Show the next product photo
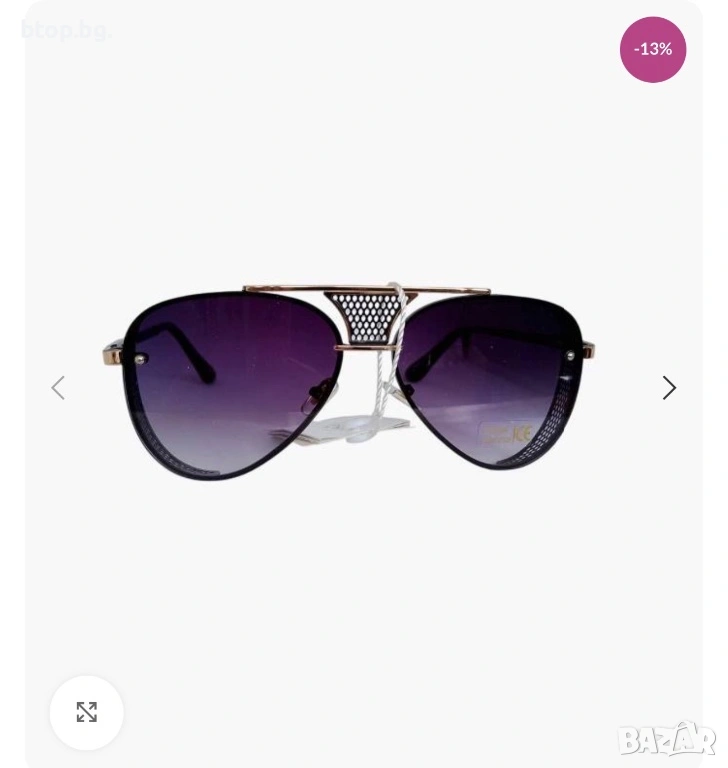 (x=669, y=388)
